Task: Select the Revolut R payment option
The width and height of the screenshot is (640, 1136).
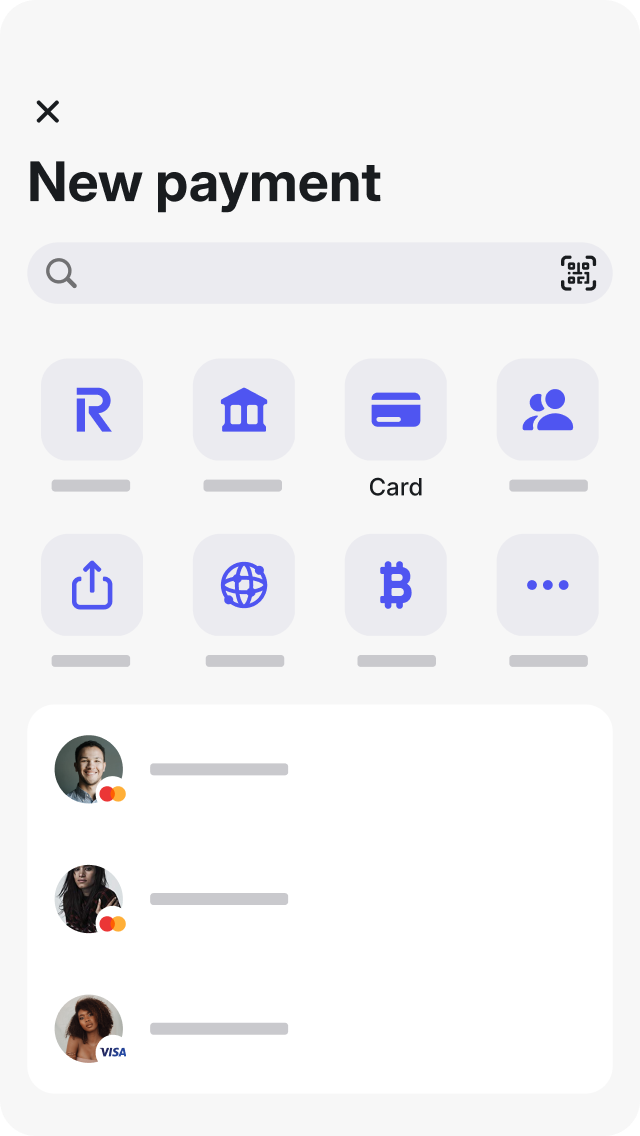Action: (92, 410)
